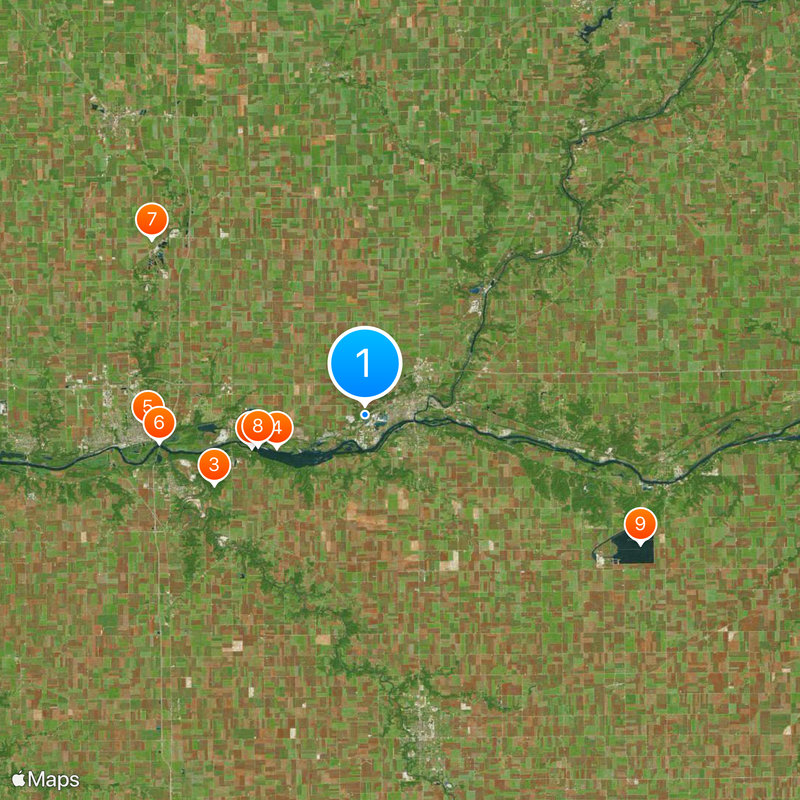Select the orange pin numbered 7
800x800 pixels.
pos(151,219)
